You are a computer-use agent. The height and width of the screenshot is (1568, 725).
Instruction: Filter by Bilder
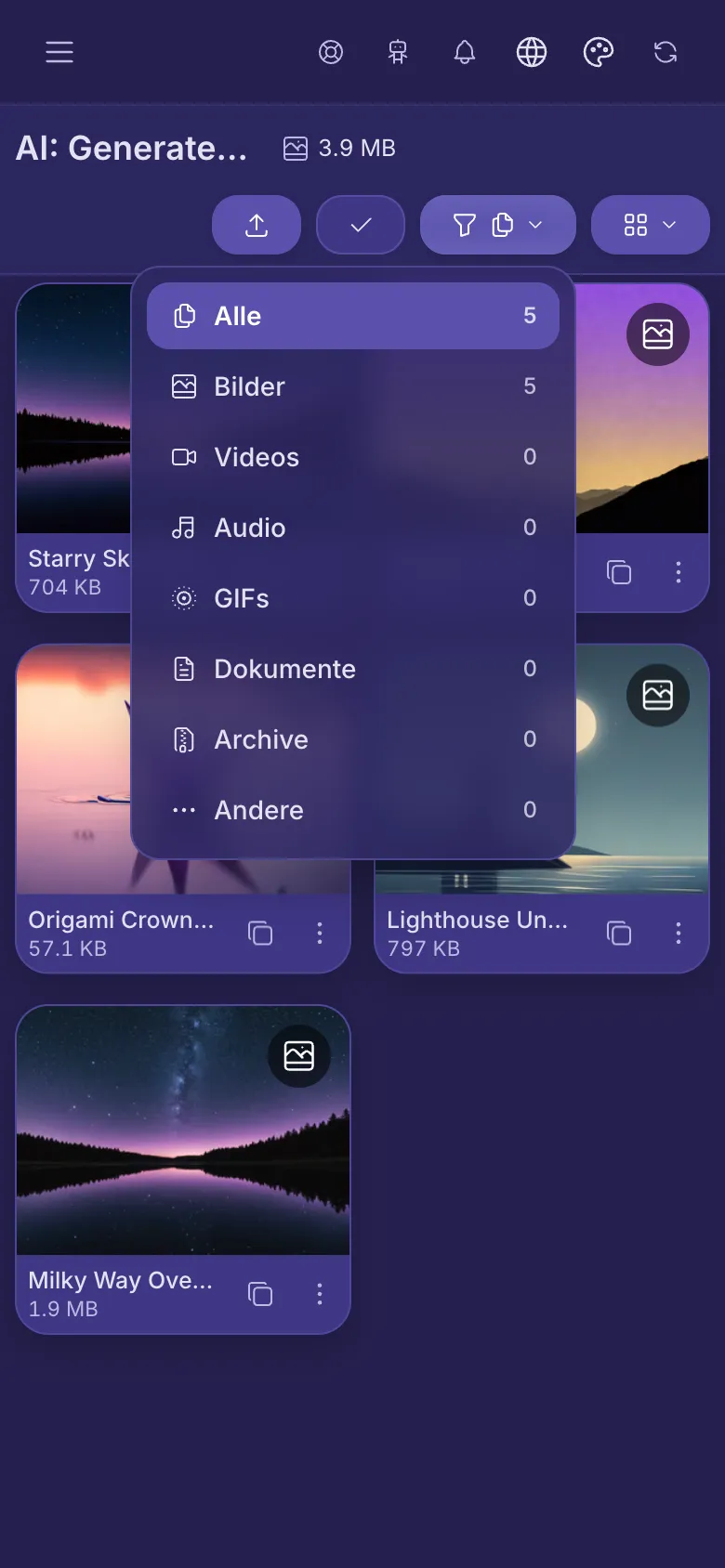(x=353, y=386)
